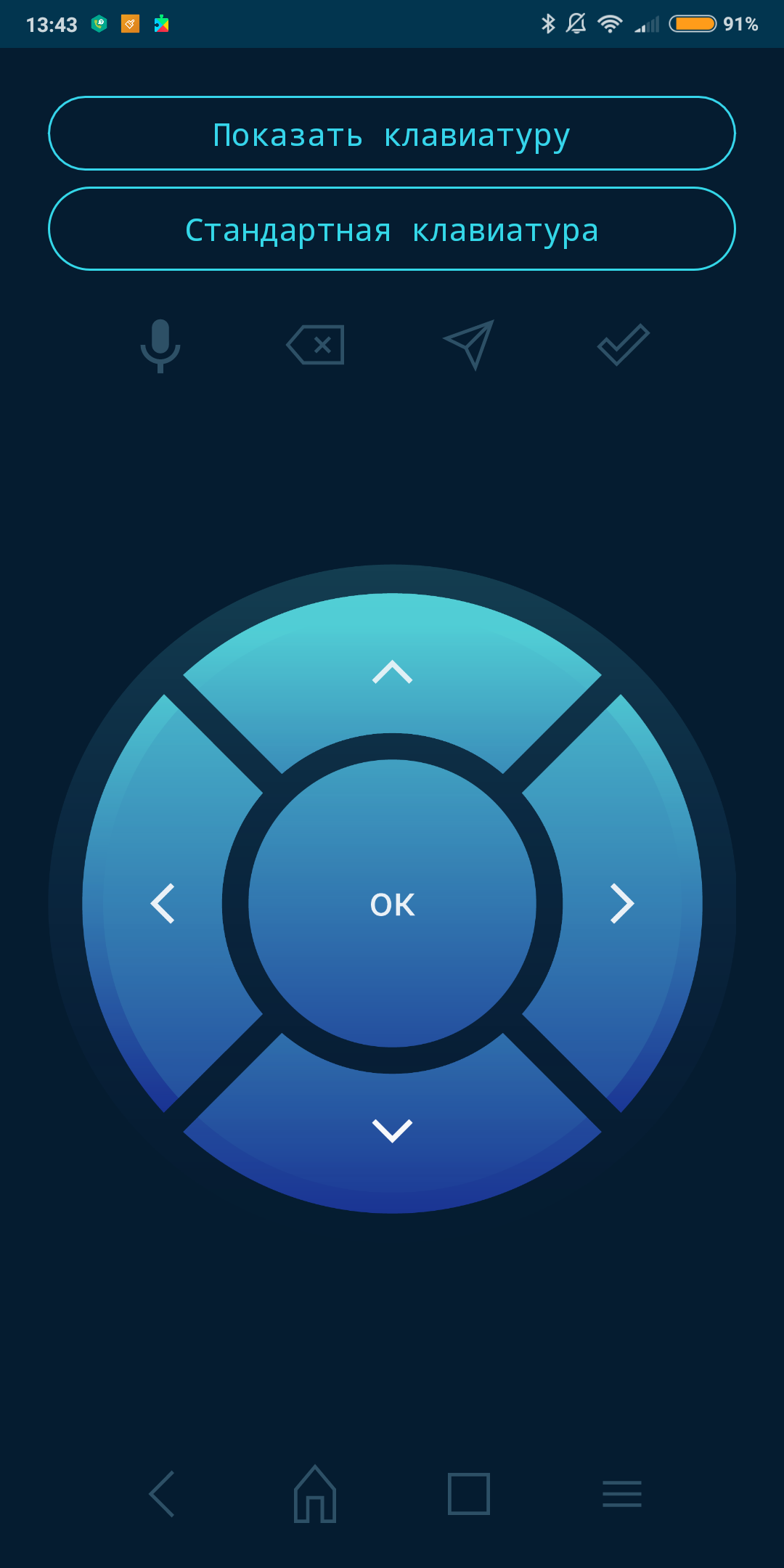Viewport: 784px width, 1568px height.
Task: Tap the paper plane send icon
Action: pyautogui.click(x=470, y=344)
